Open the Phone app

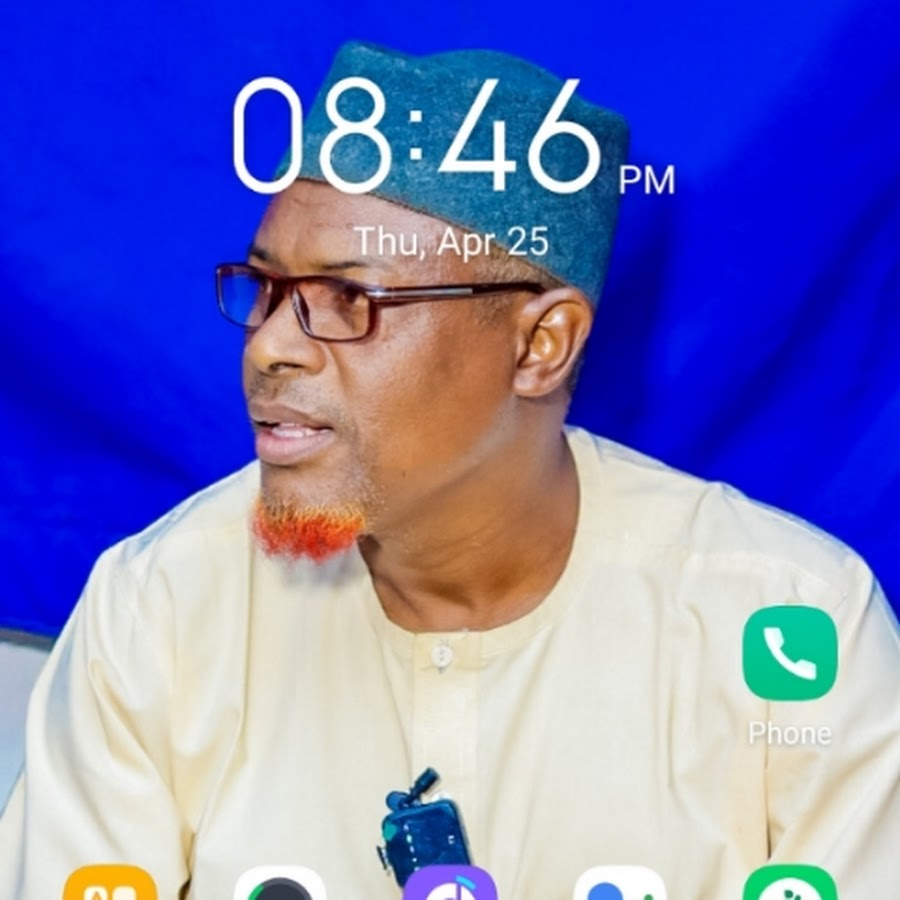coord(789,653)
